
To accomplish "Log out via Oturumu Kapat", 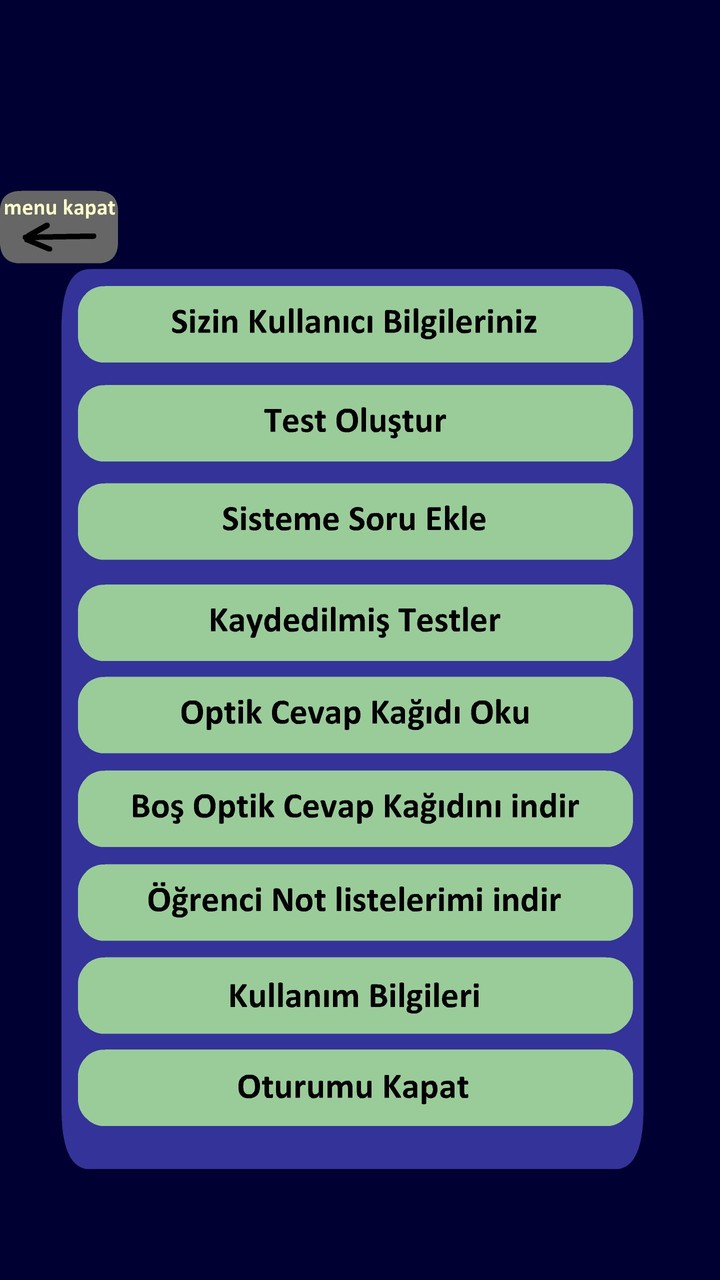I will 355,1088.
